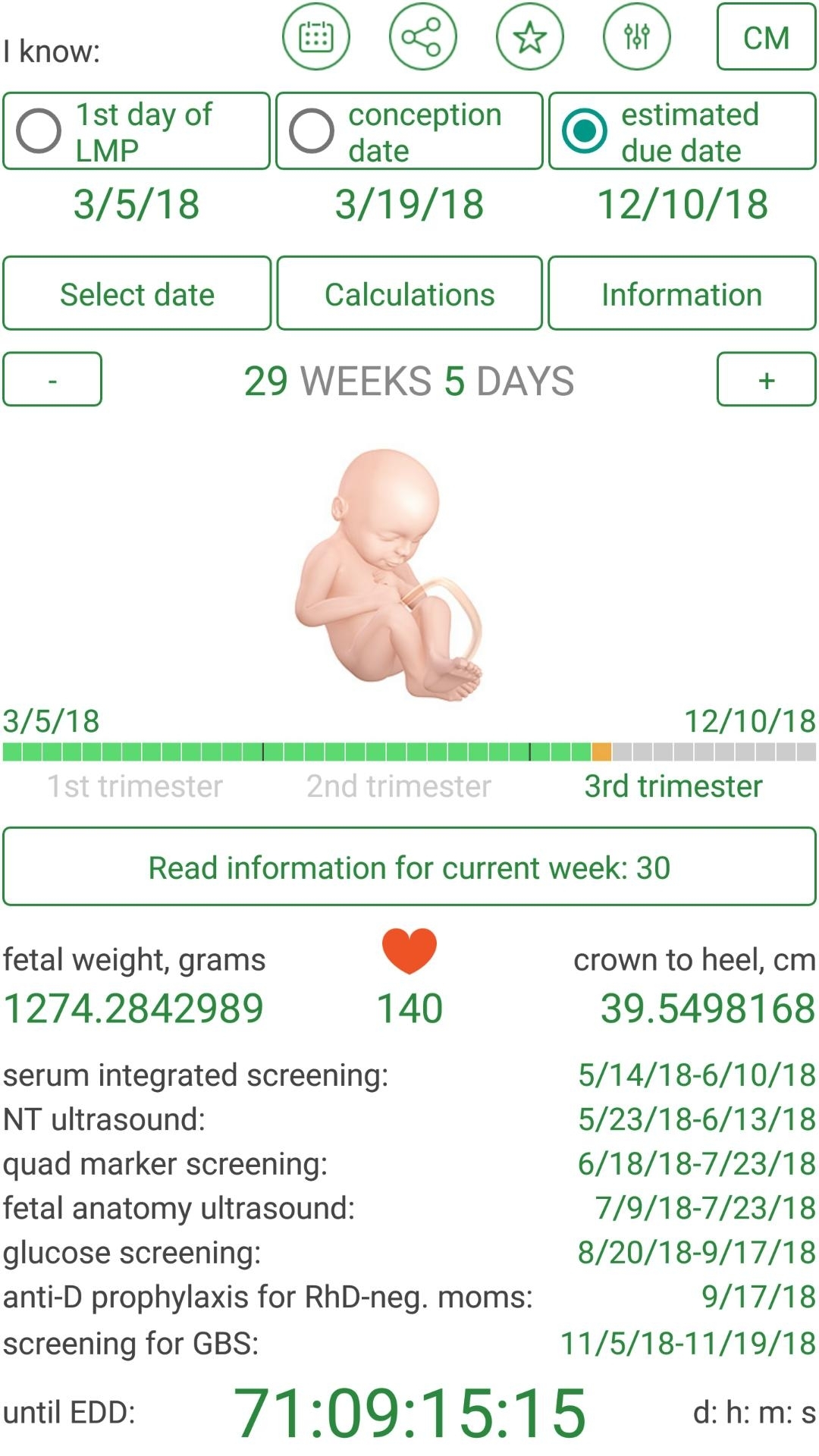Toggle the CM units button

(x=766, y=36)
